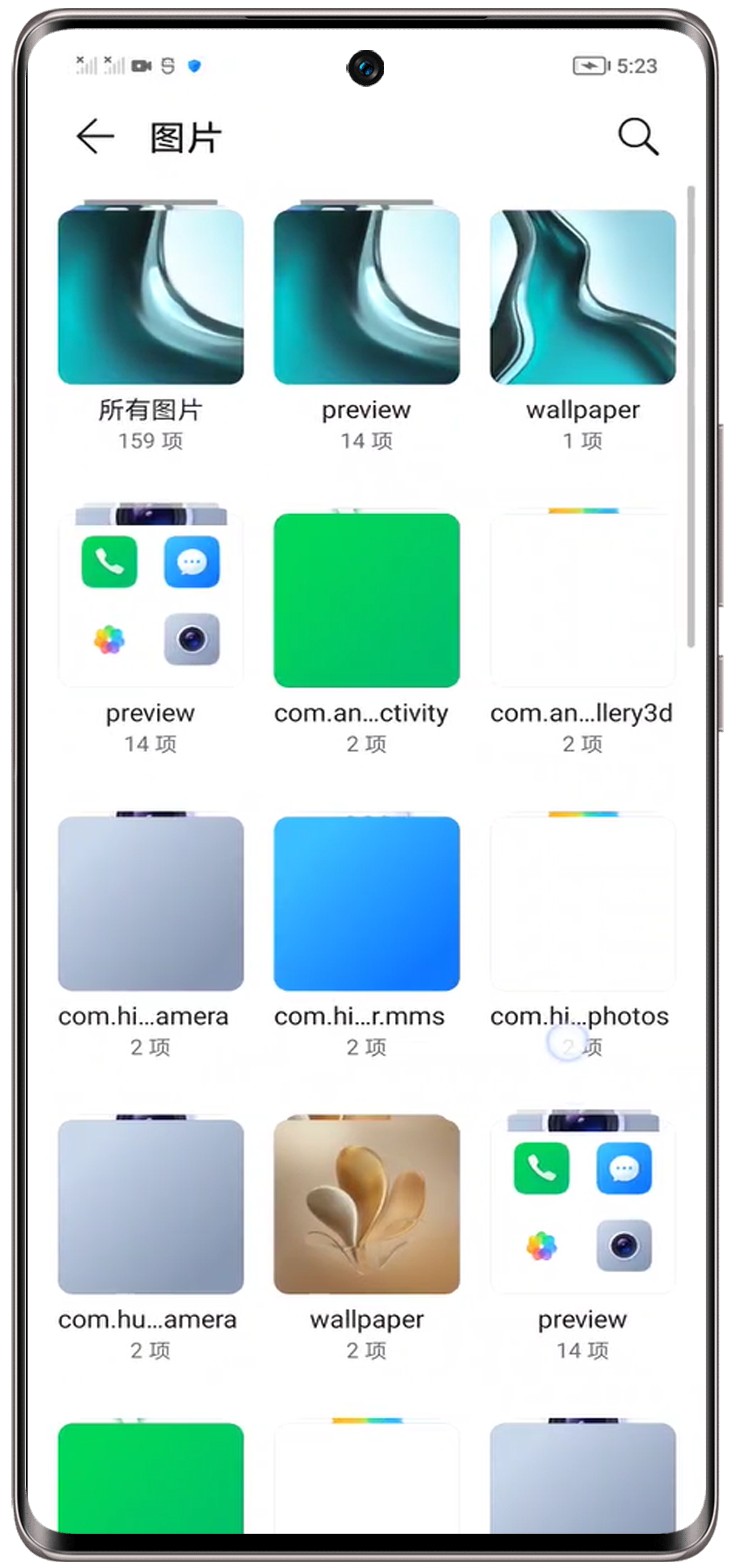Screen dimensions: 735x1568
Task: Go back using the arrow beside 图片
Action: coord(94,136)
